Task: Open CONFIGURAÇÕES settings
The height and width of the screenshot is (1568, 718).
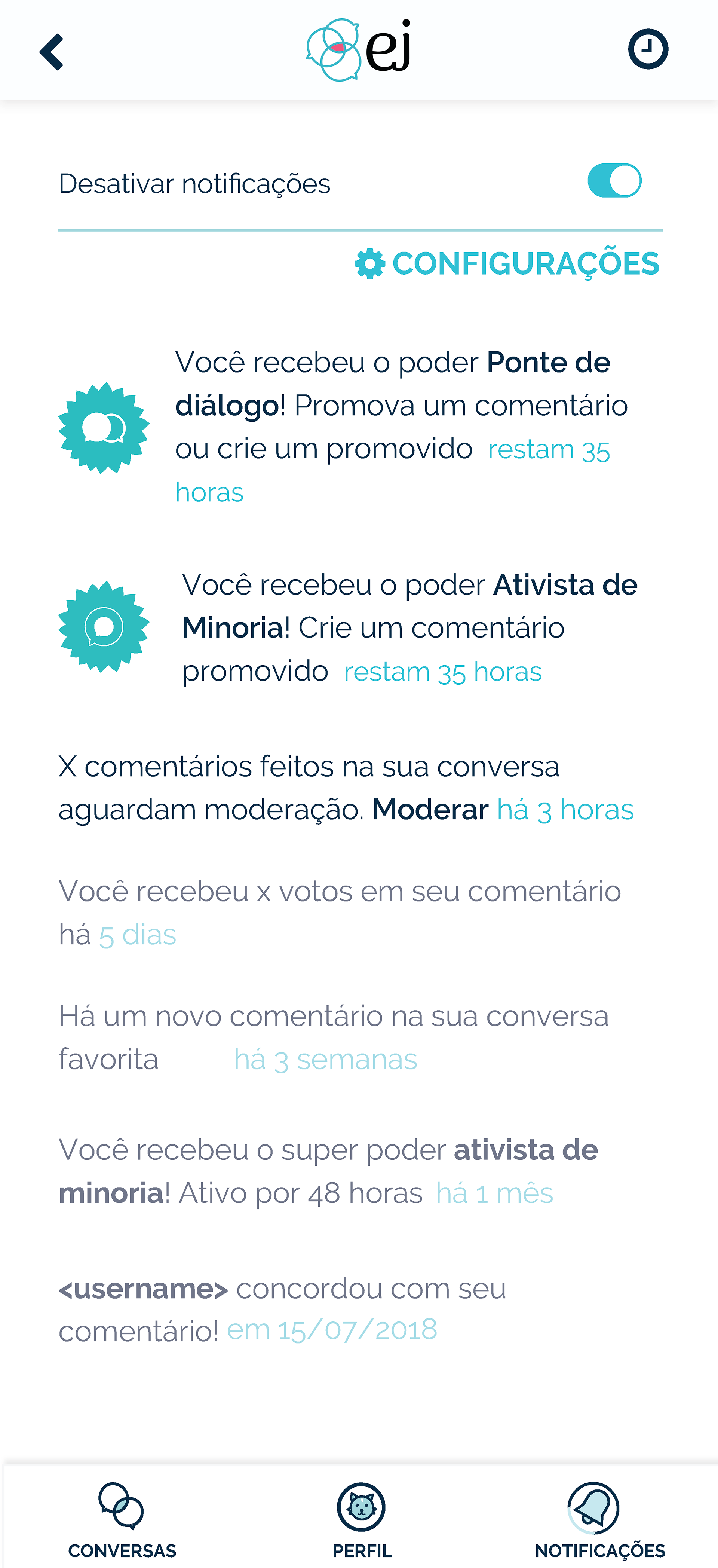Action: 507,263
